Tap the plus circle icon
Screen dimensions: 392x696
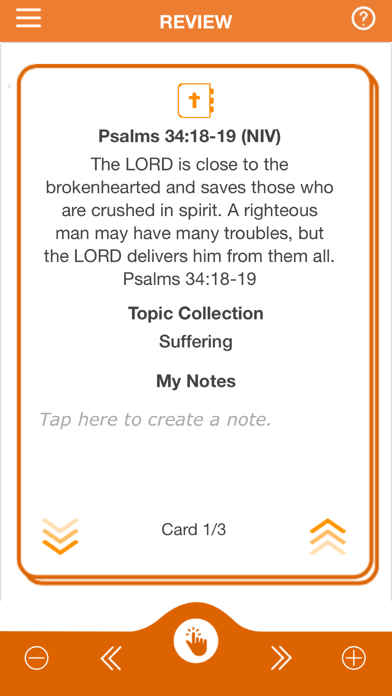coord(354,657)
